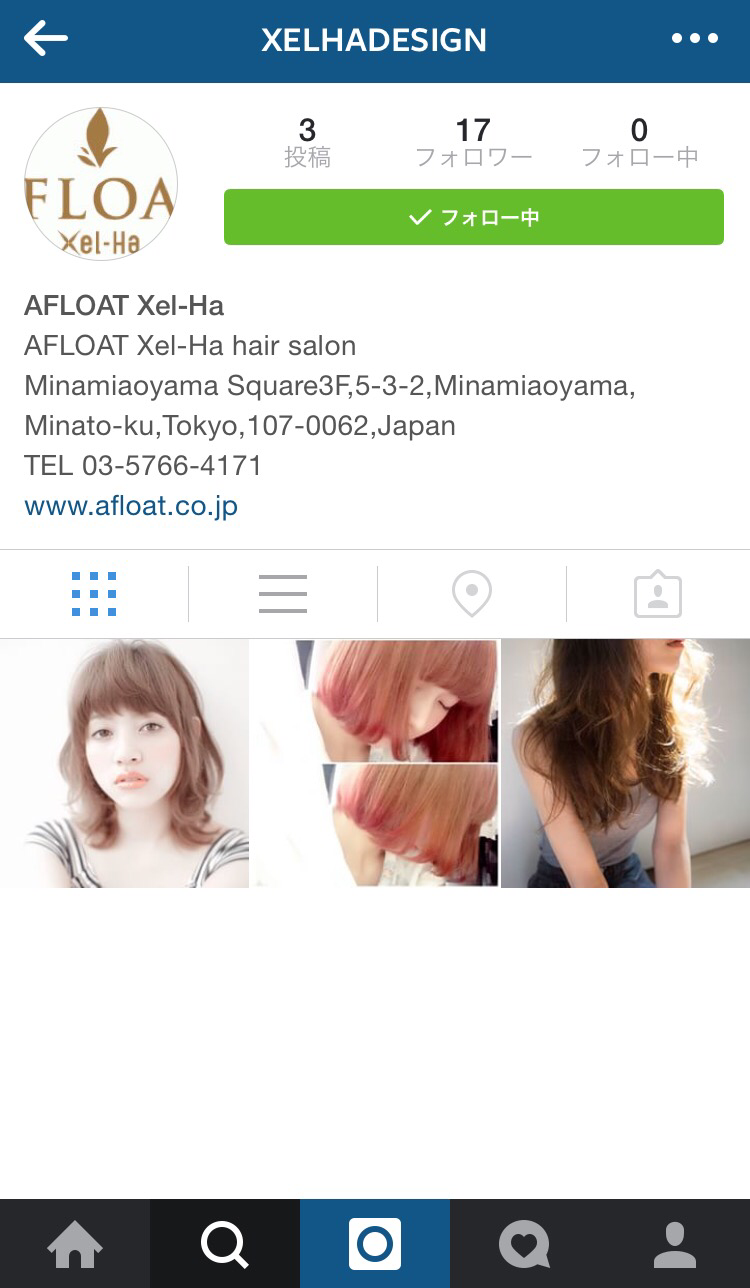
Task: Open the camera tab in bottom bar
Action: (375, 1244)
